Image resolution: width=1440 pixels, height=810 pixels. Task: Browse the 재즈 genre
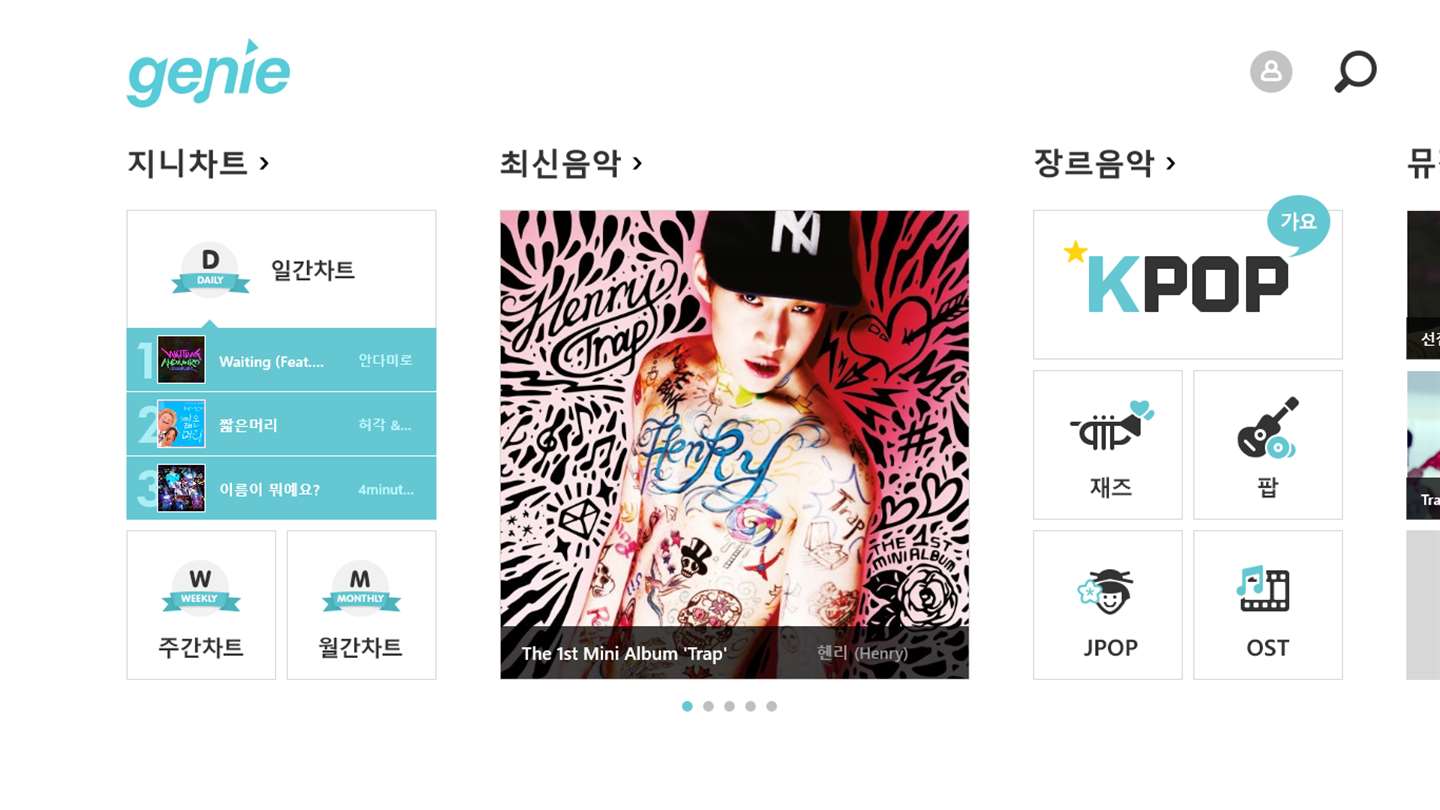(x=1108, y=445)
